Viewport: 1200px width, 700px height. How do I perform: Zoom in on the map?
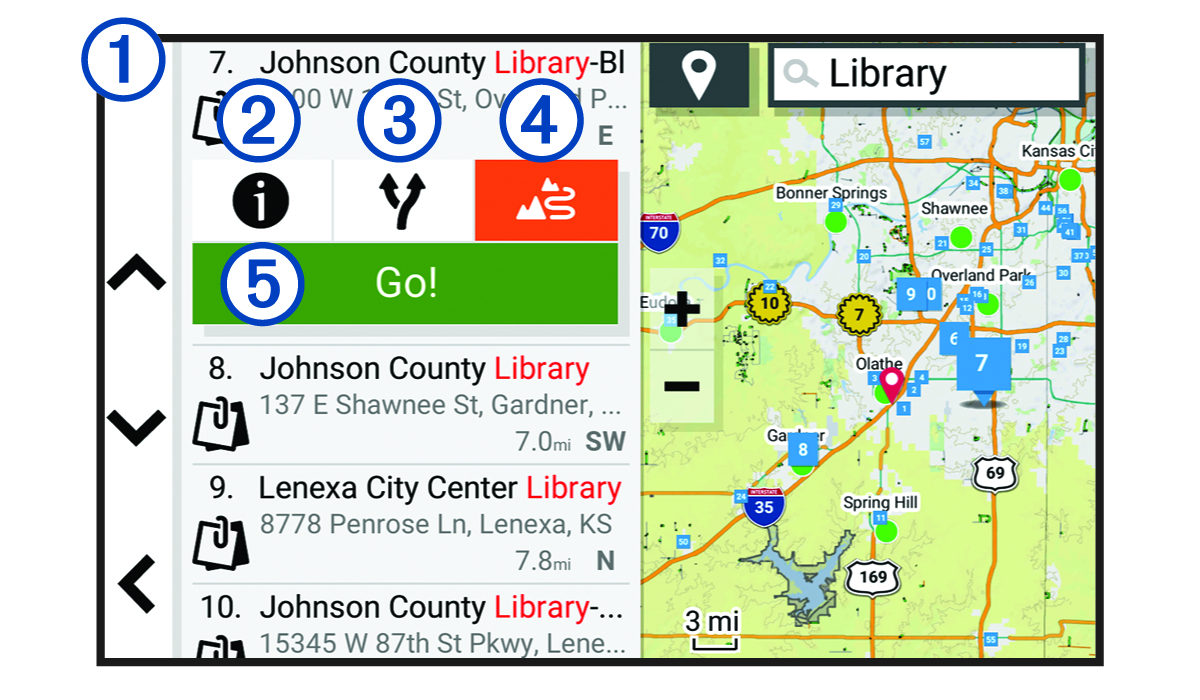pyautogui.click(x=682, y=310)
